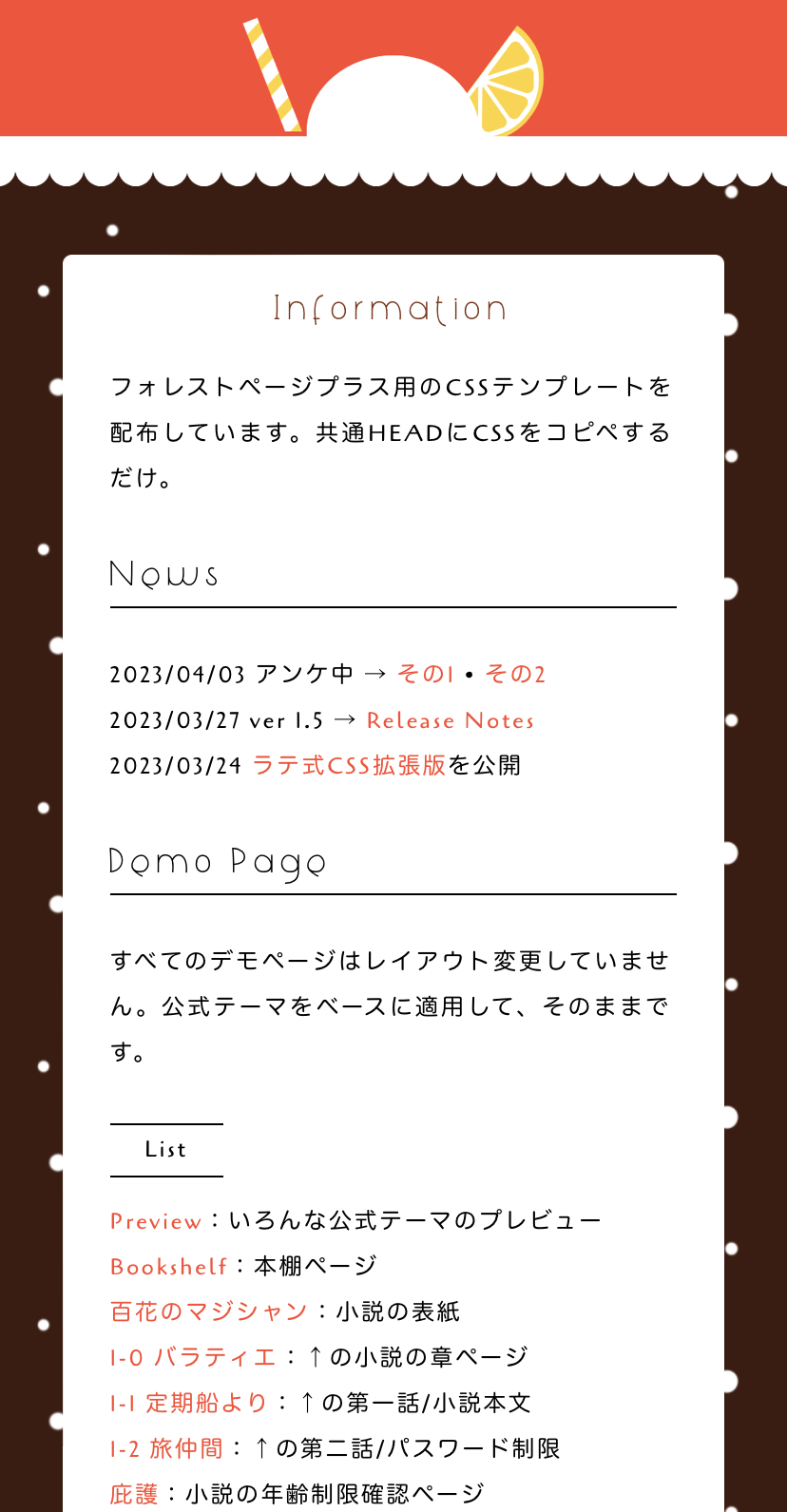This screenshot has height=1512, width=787.
Task: Open the Preview demo link
Action: (156, 1221)
